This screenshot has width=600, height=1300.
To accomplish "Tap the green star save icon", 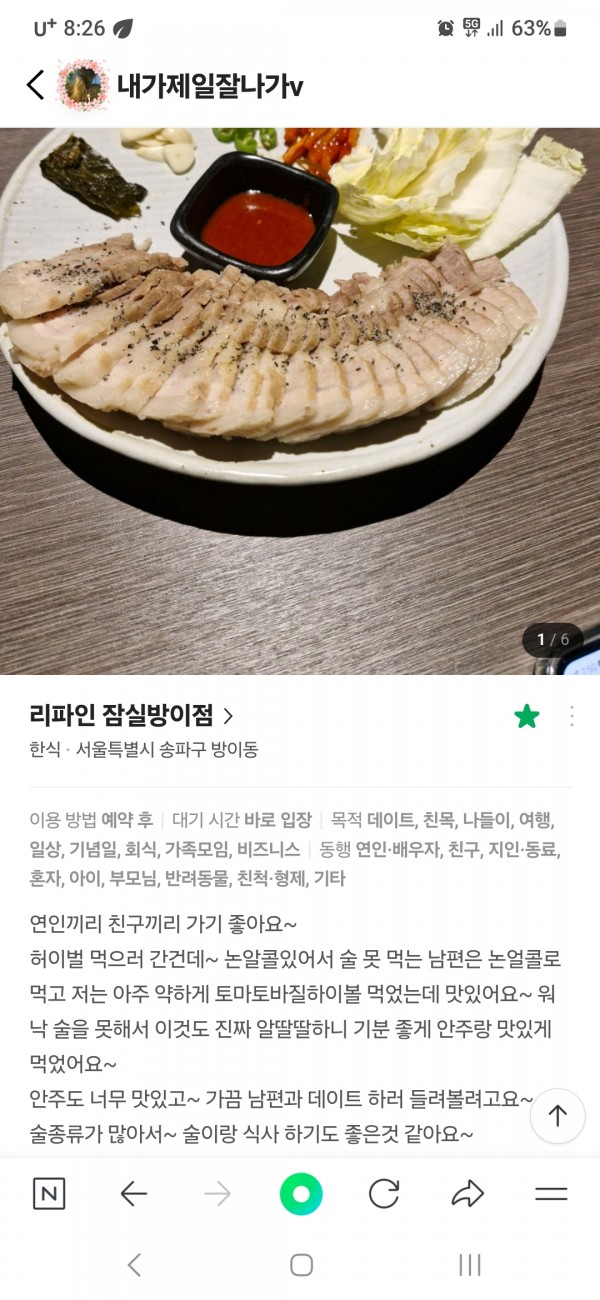I will [526, 716].
